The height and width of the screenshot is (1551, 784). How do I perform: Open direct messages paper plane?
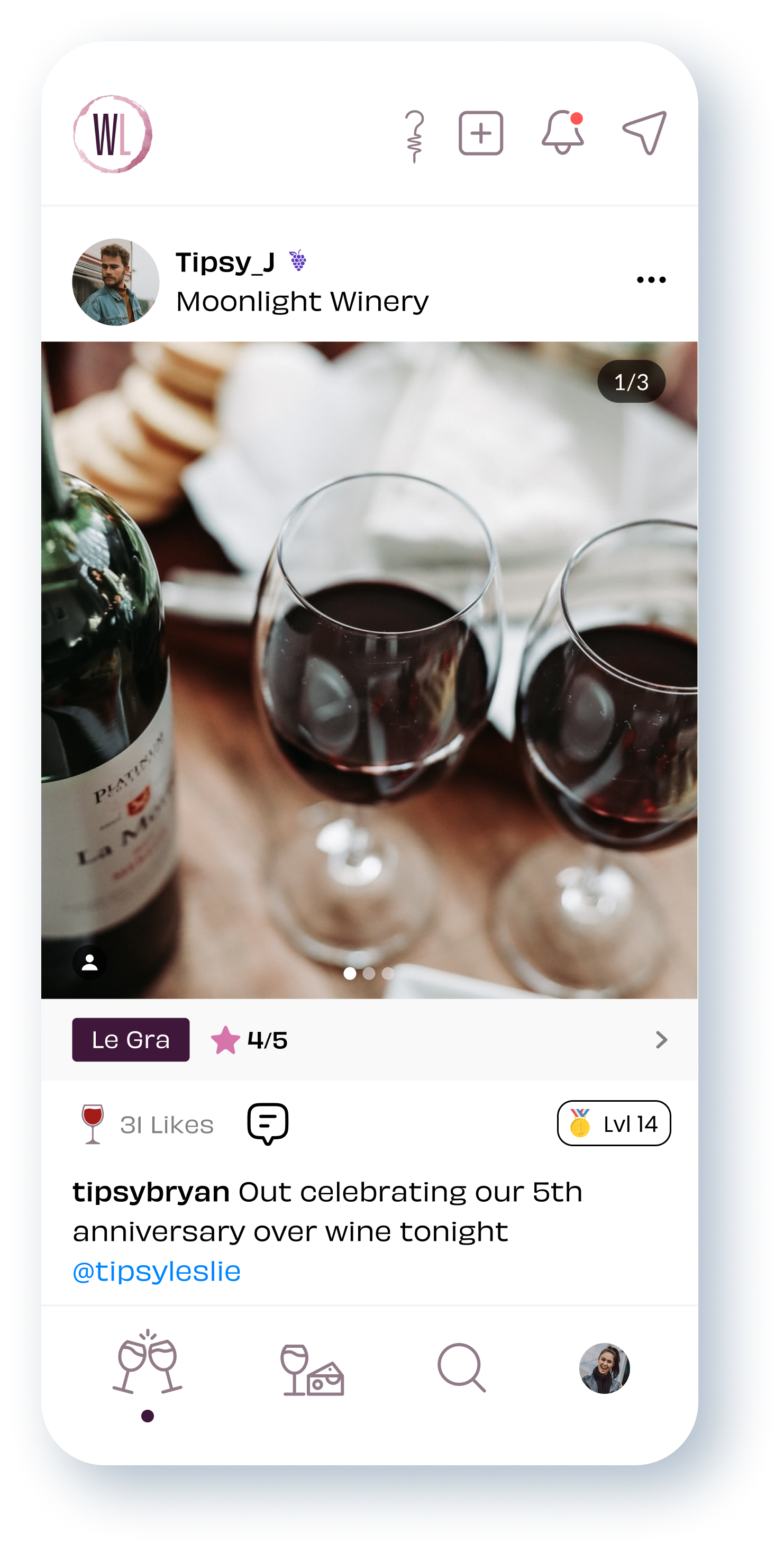[x=644, y=133]
